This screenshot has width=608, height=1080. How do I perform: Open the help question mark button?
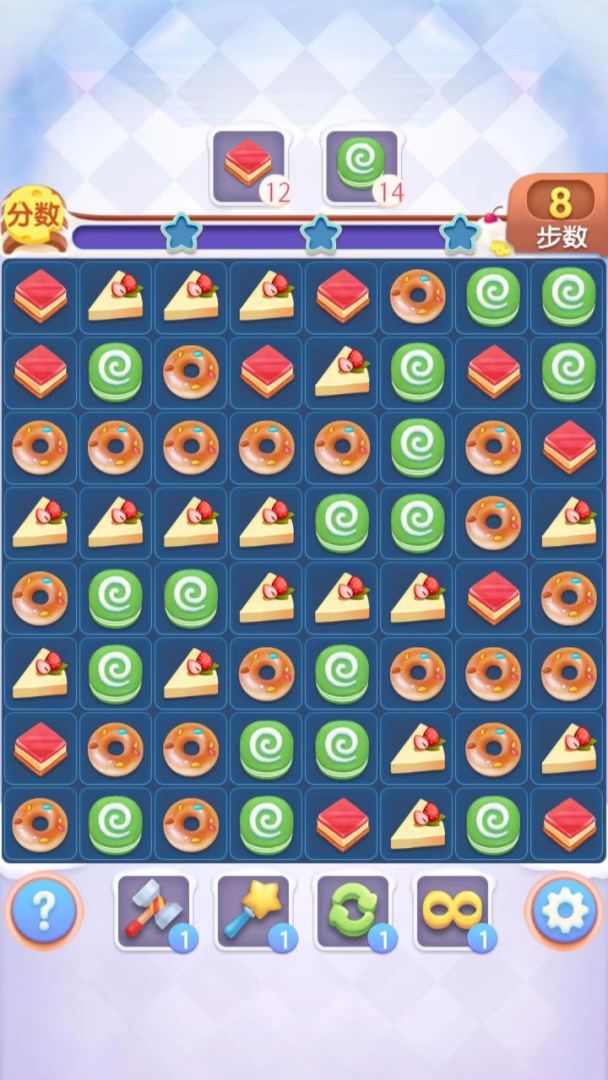(x=41, y=910)
